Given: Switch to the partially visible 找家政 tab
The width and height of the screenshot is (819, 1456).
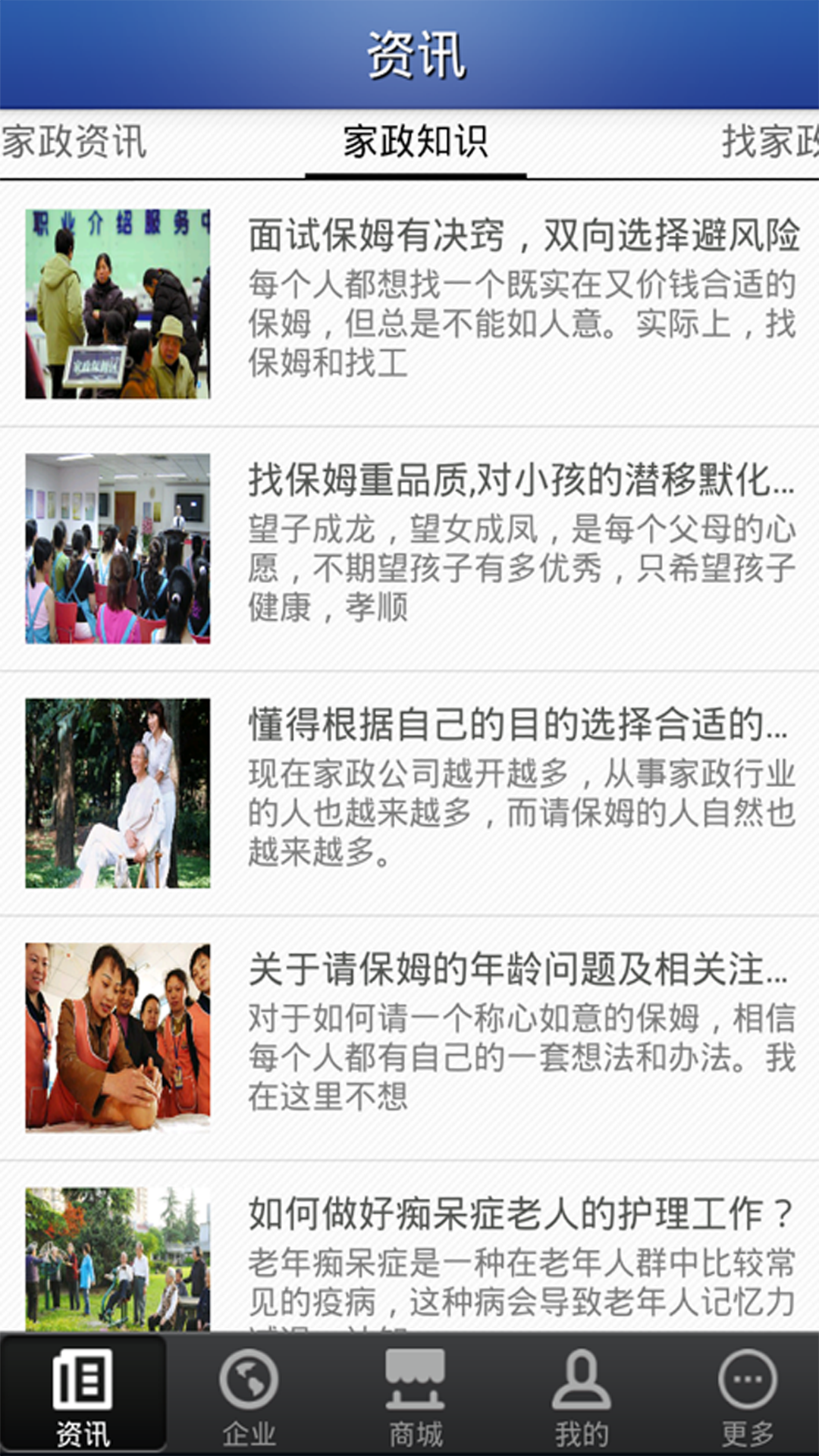Looking at the screenshot, I should [769, 143].
